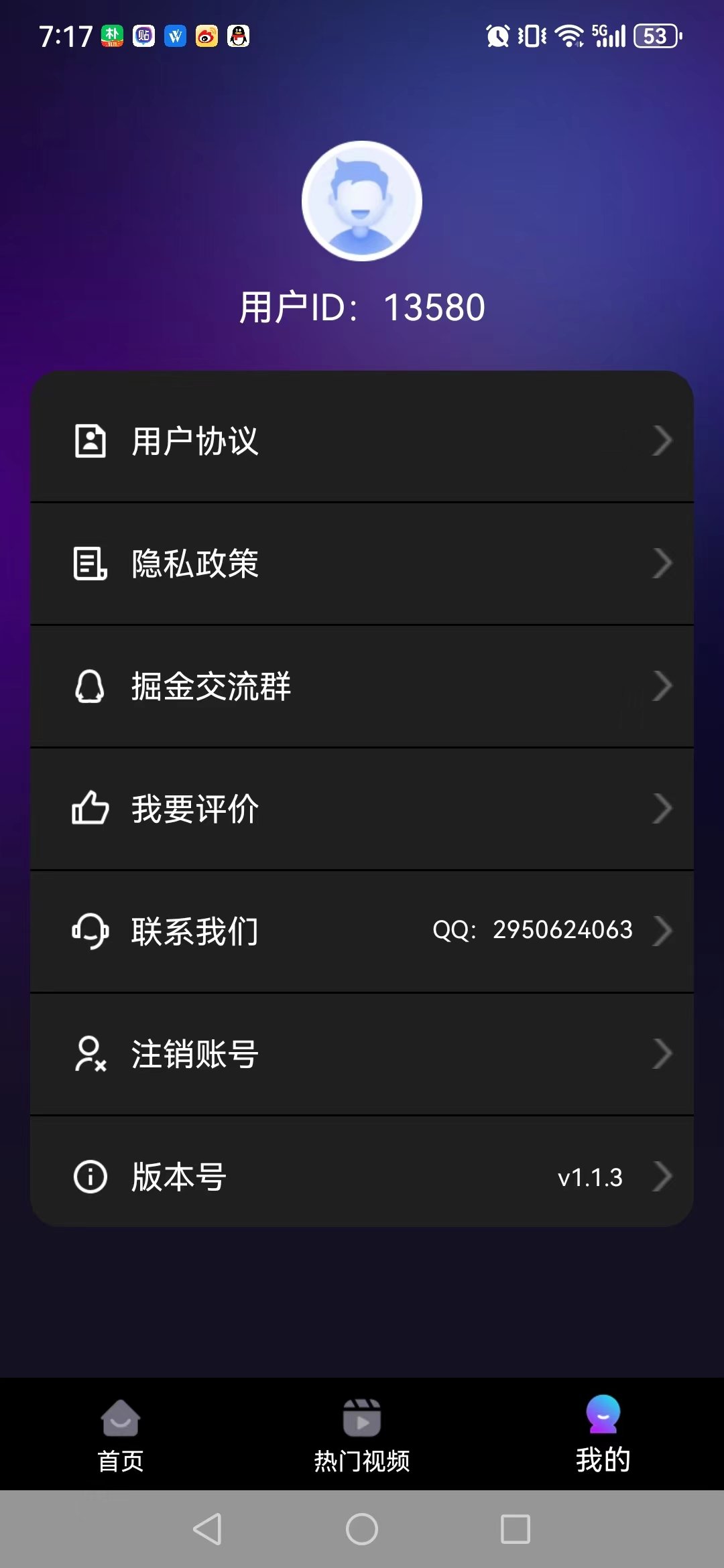This screenshot has height=1568, width=724.
Task: Click the thumbs-up icon for 我要评价
Action: coord(91,808)
